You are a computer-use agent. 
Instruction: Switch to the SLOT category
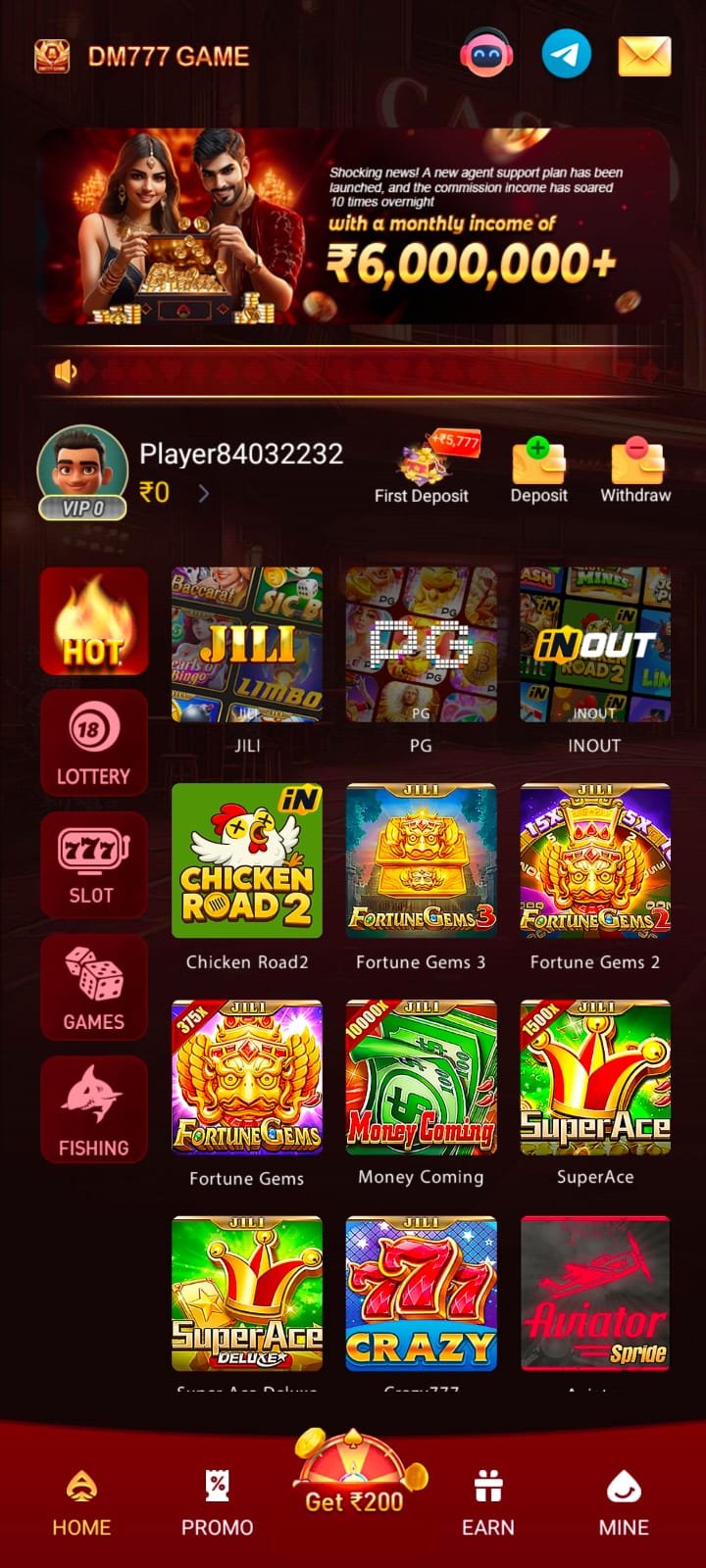pyautogui.click(x=93, y=864)
